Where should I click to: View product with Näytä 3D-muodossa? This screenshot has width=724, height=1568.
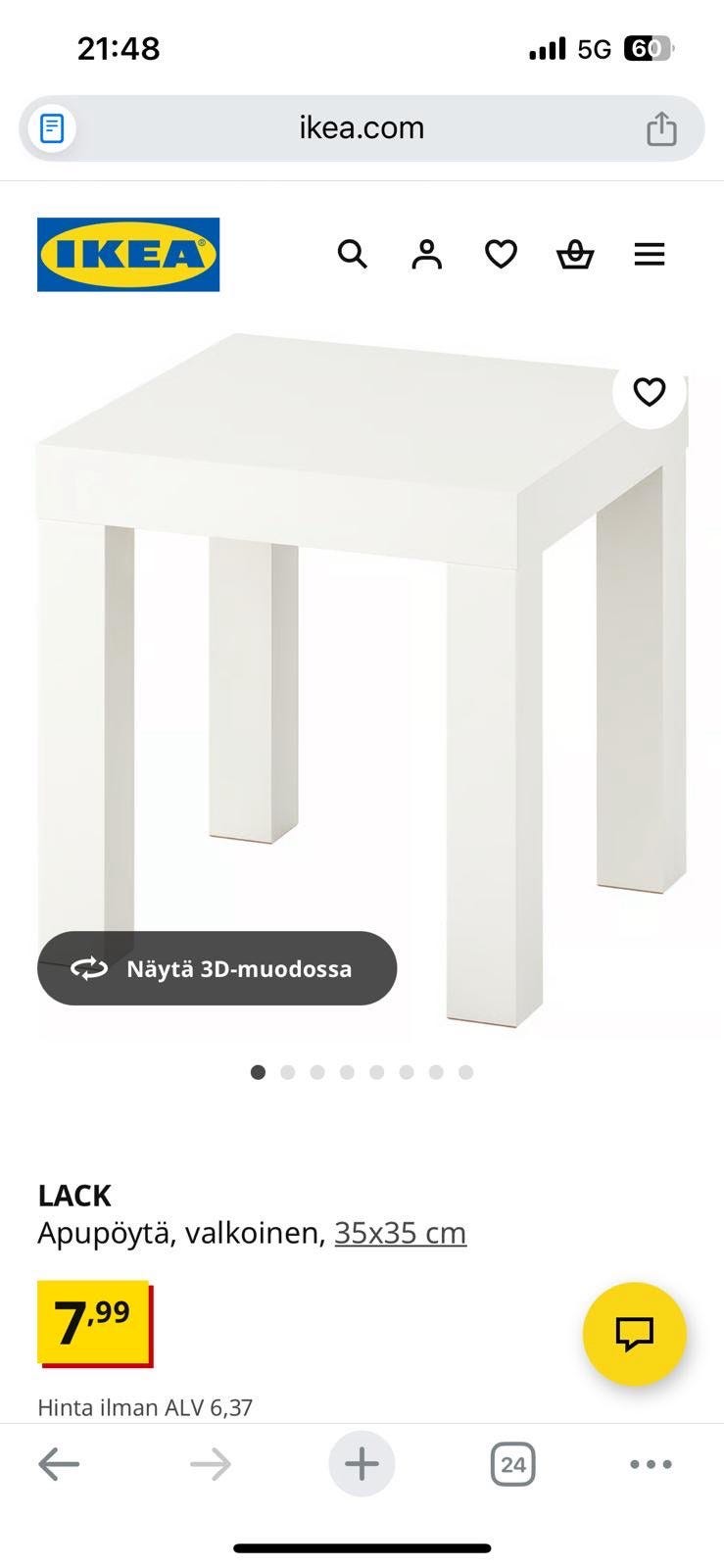217,968
